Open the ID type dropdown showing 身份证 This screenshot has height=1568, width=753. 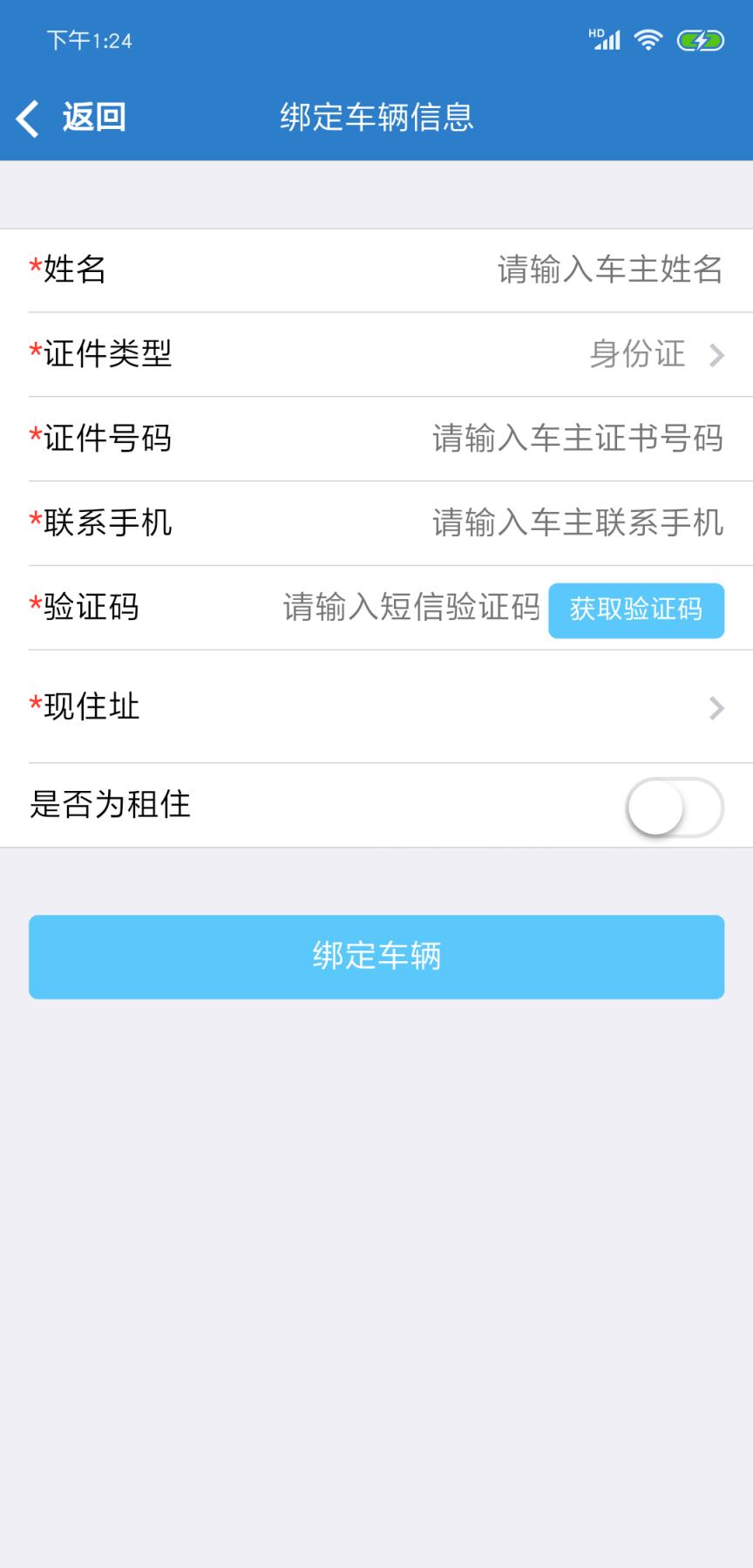[638, 355]
